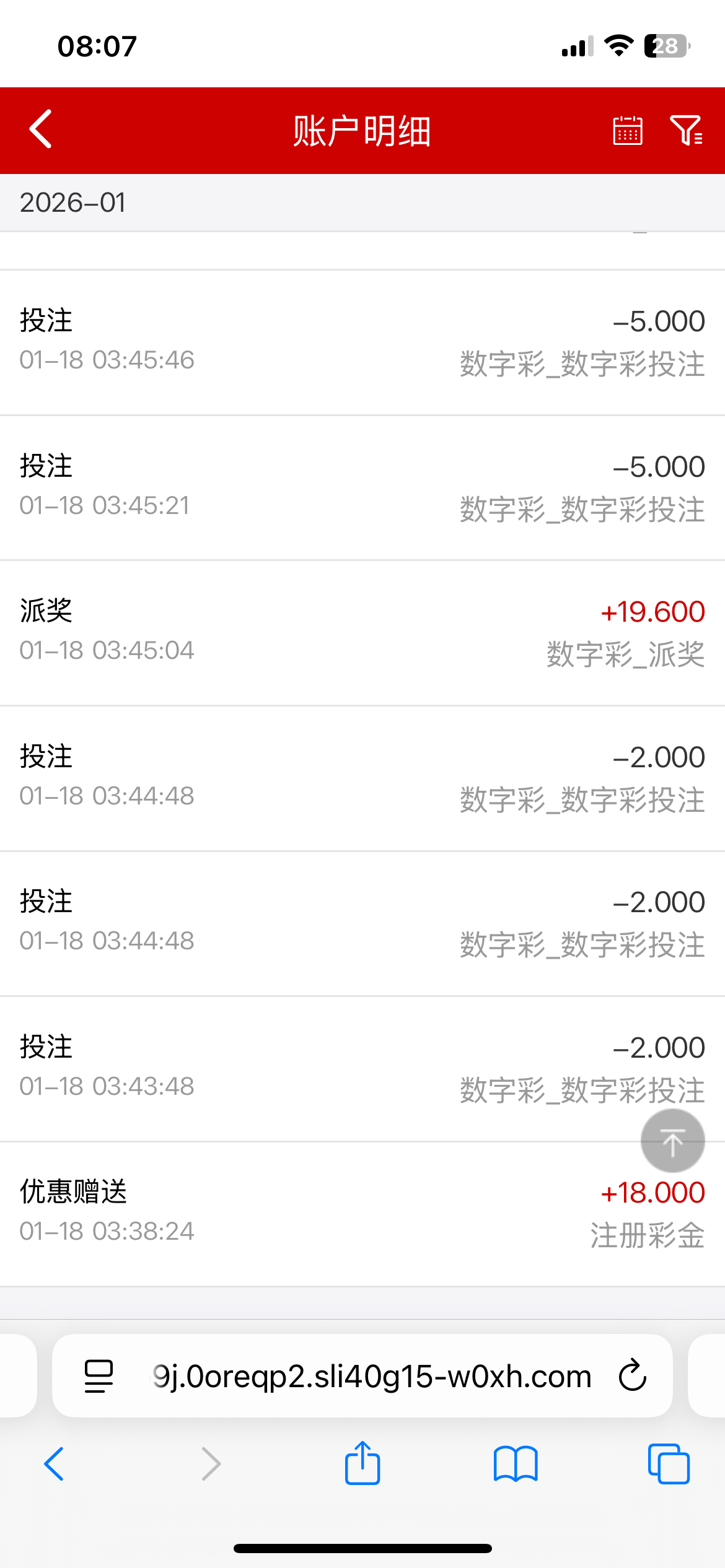Open the transaction filter options
The height and width of the screenshot is (1568, 725).
pos(686,130)
